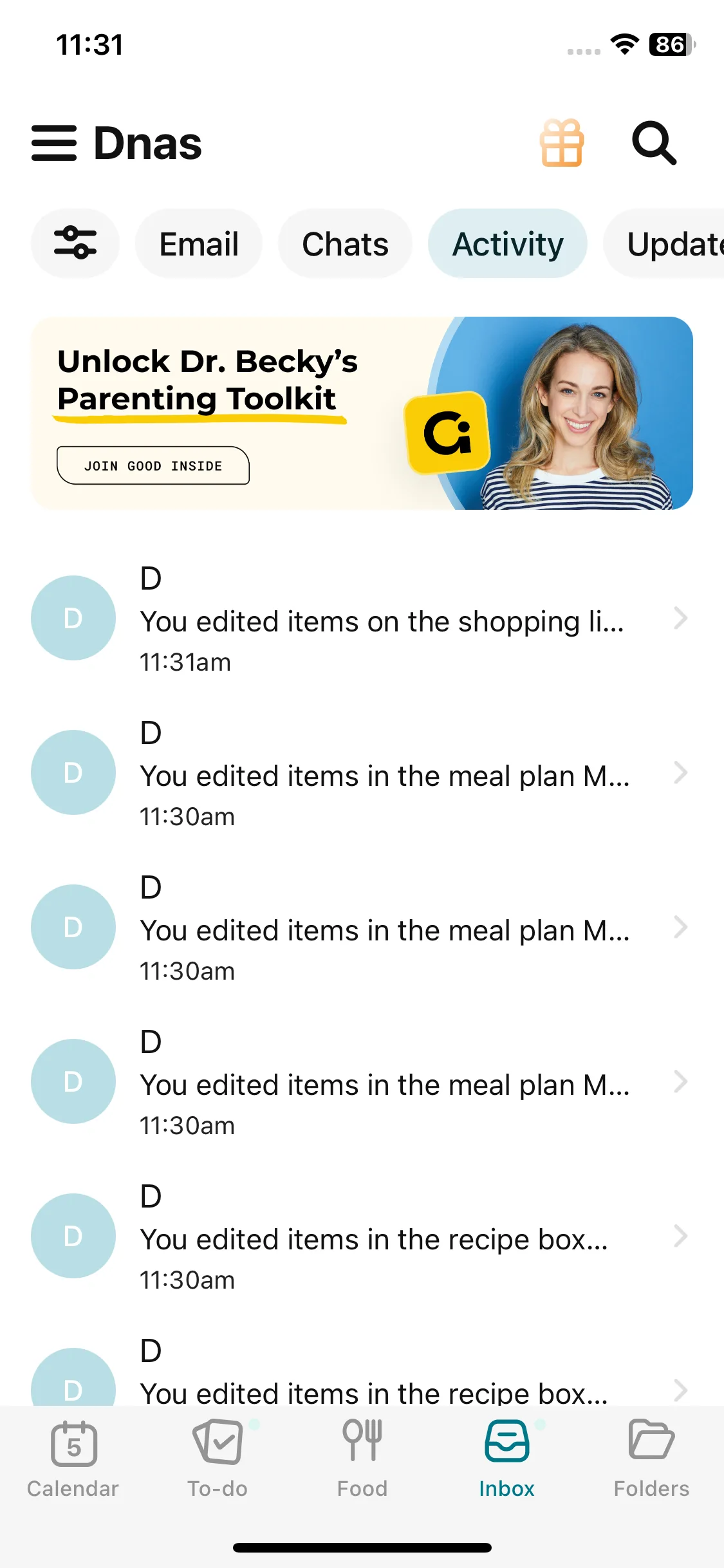724x1568 pixels.
Task: Tap the search magnifier icon
Action: tap(654, 143)
